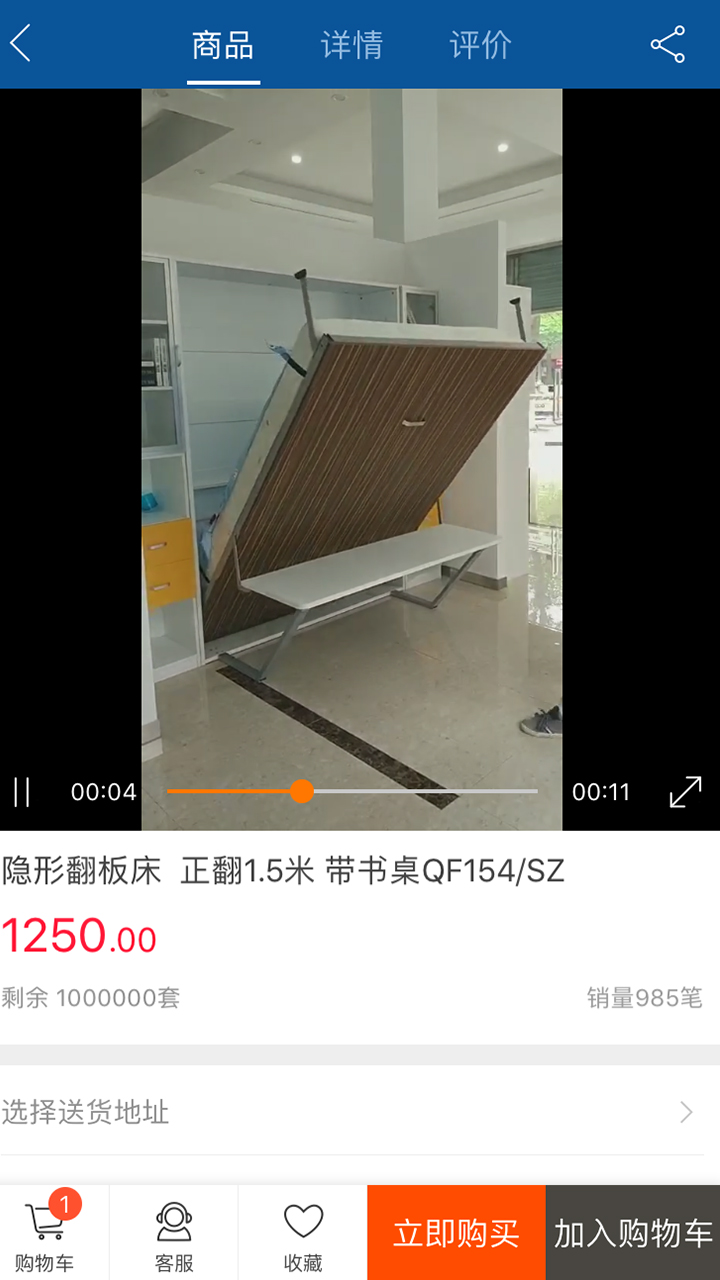Tap the video progress slider handle
This screenshot has width=720, height=1280.
pyautogui.click(x=302, y=792)
